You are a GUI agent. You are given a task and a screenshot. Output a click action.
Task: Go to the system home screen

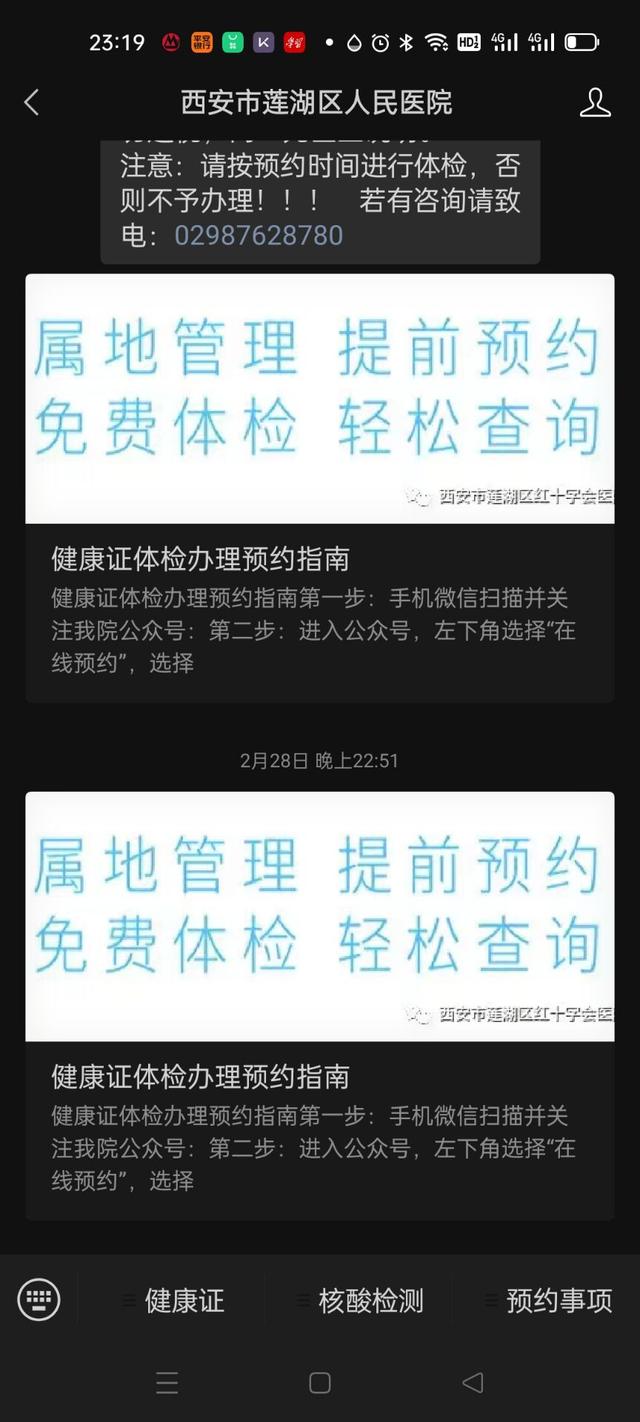[x=320, y=1383]
